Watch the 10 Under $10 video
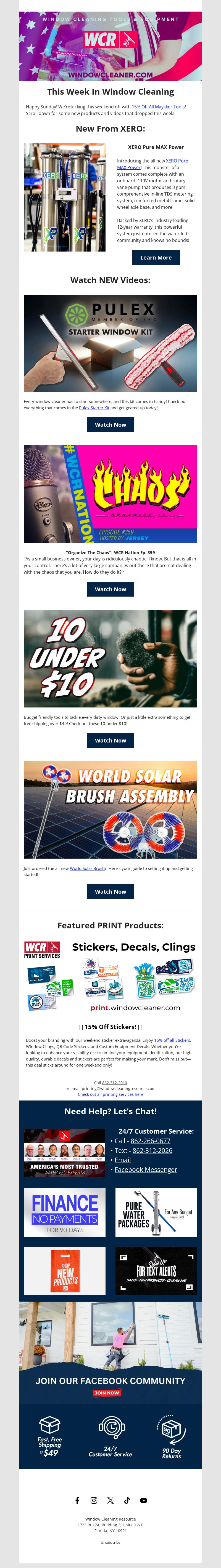 click(x=110, y=740)
